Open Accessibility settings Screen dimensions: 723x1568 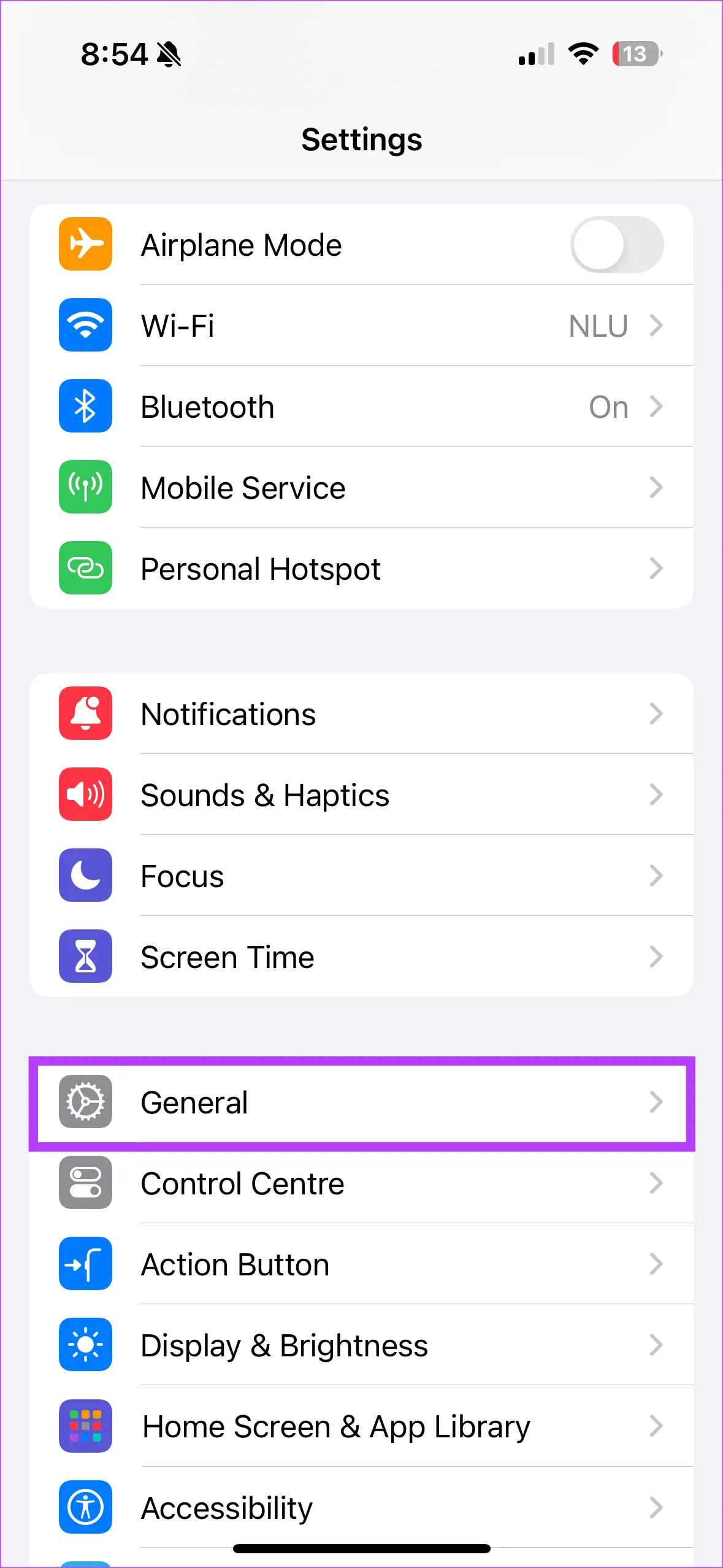pyautogui.click(x=362, y=1507)
